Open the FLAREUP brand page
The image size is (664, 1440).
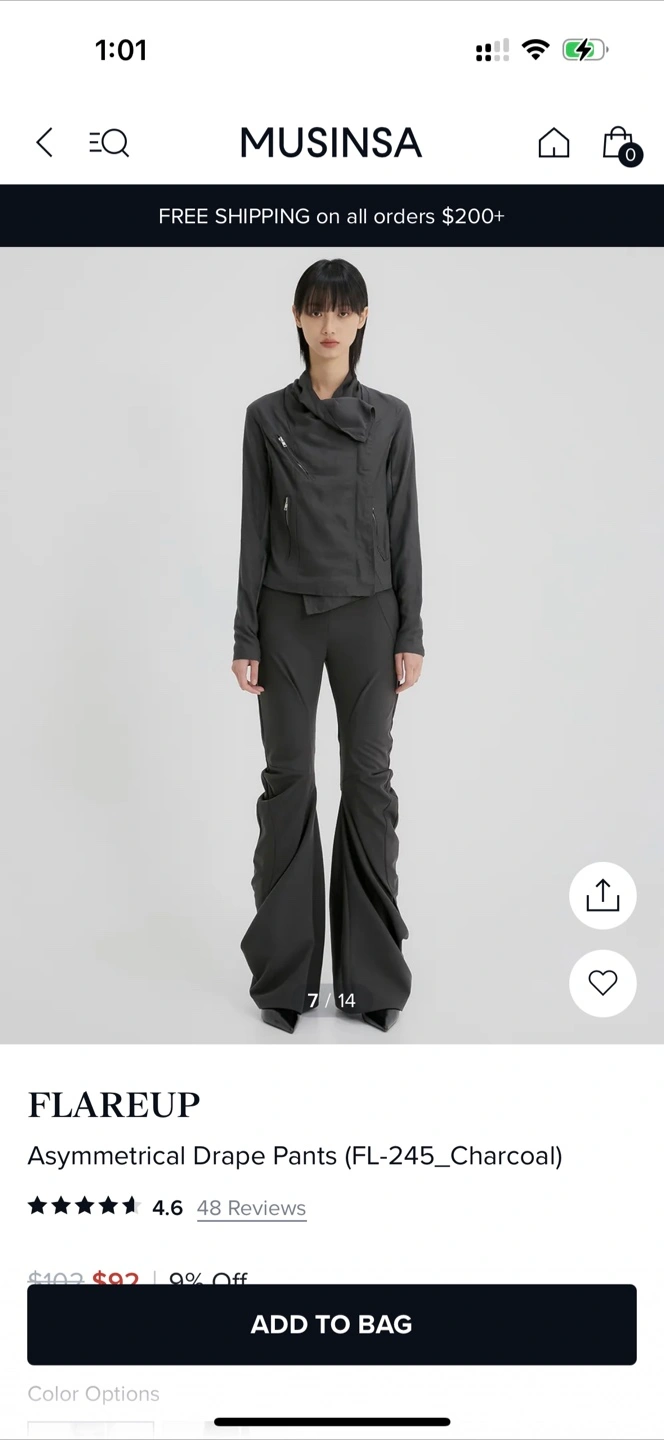coord(114,1105)
